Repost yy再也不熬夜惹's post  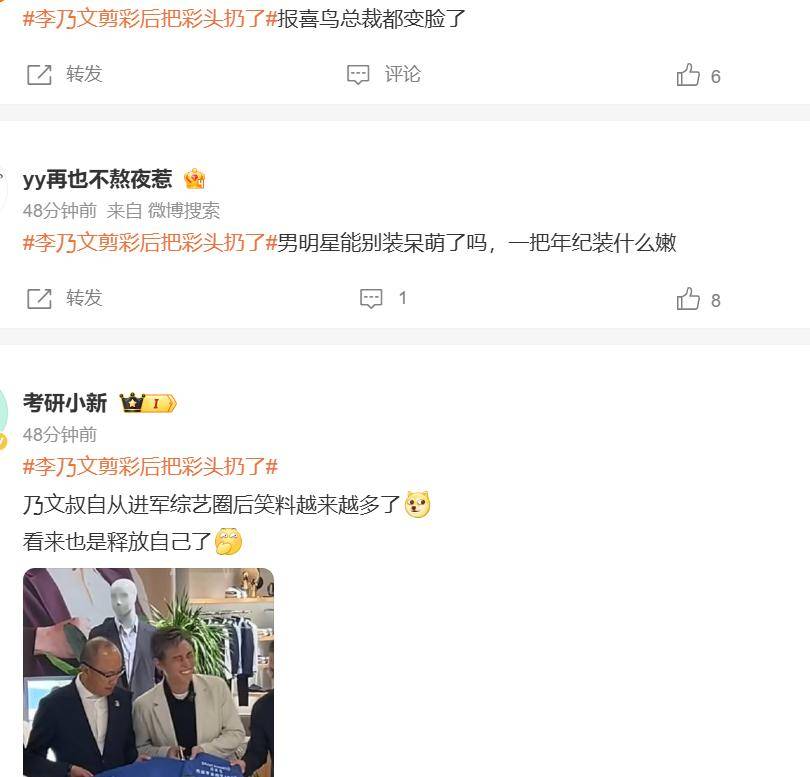[65, 299]
